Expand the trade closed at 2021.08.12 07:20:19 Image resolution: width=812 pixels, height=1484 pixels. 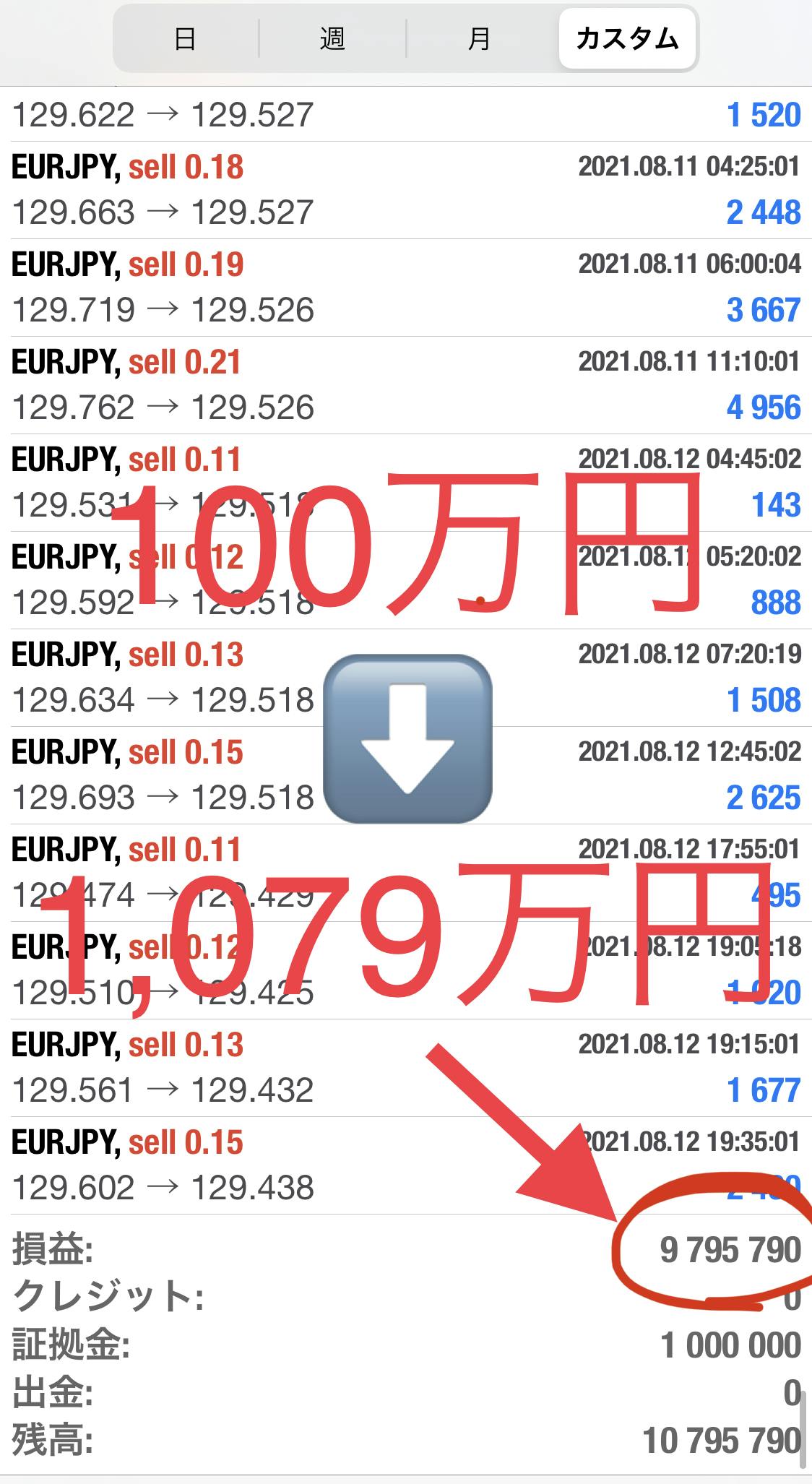pyautogui.click(x=406, y=678)
